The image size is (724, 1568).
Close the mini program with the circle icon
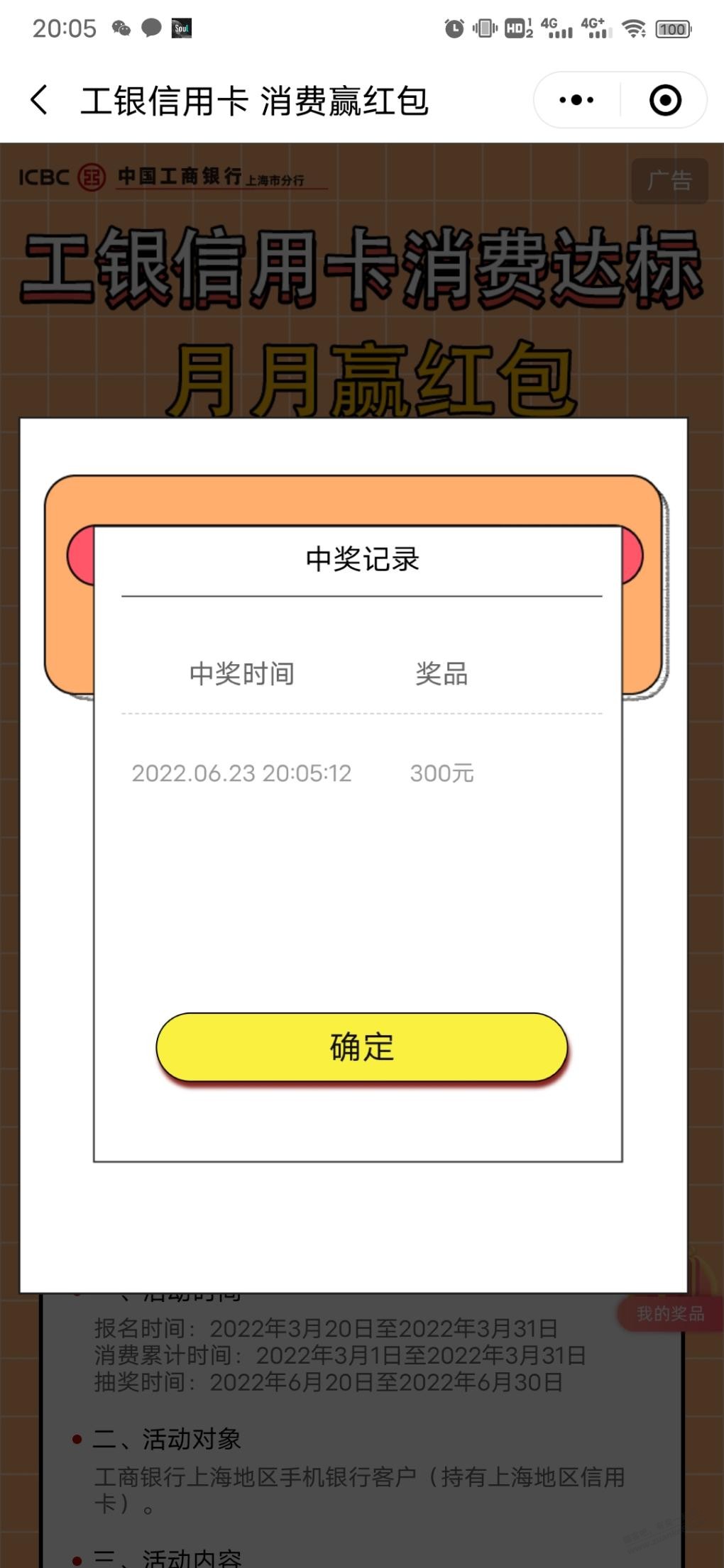click(665, 100)
